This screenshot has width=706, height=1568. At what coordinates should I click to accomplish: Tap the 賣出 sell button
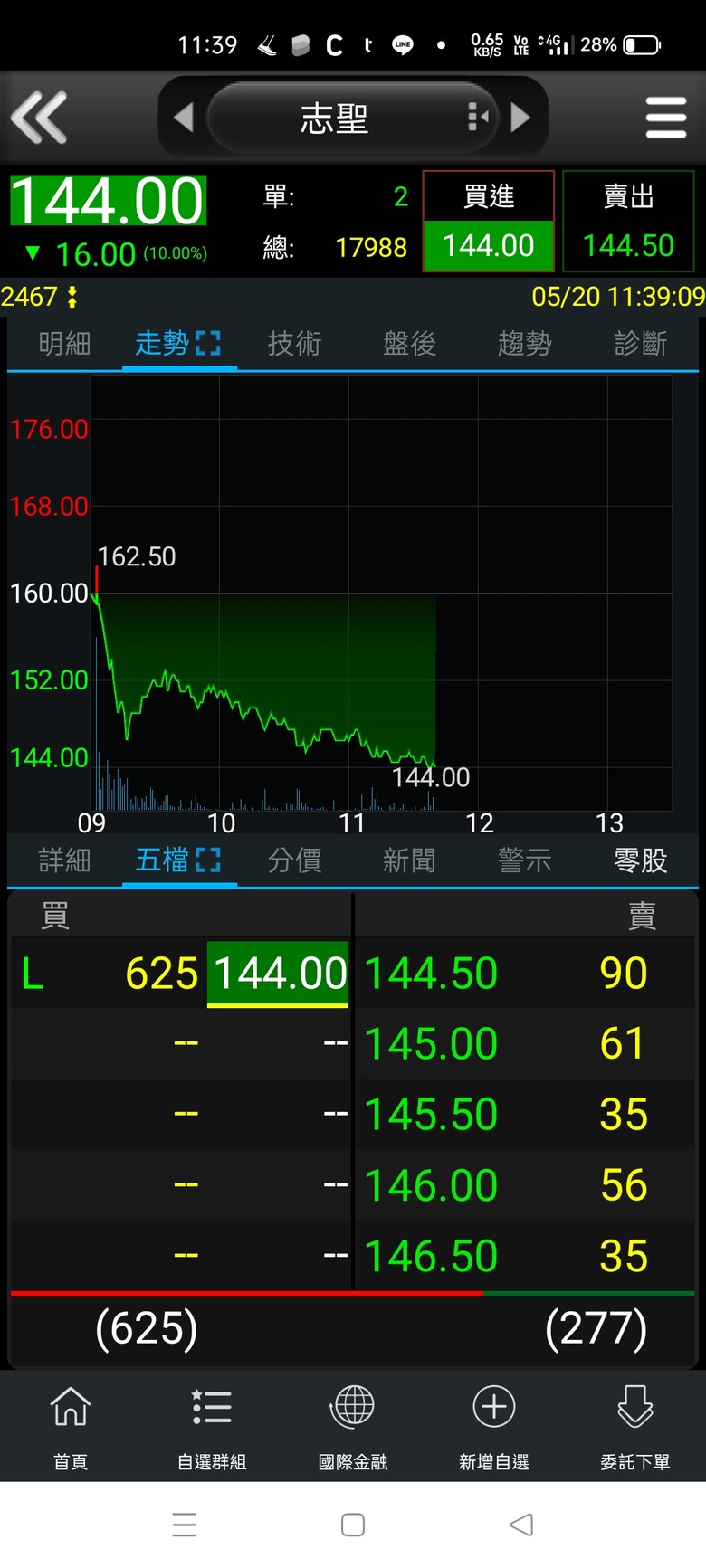628,221
